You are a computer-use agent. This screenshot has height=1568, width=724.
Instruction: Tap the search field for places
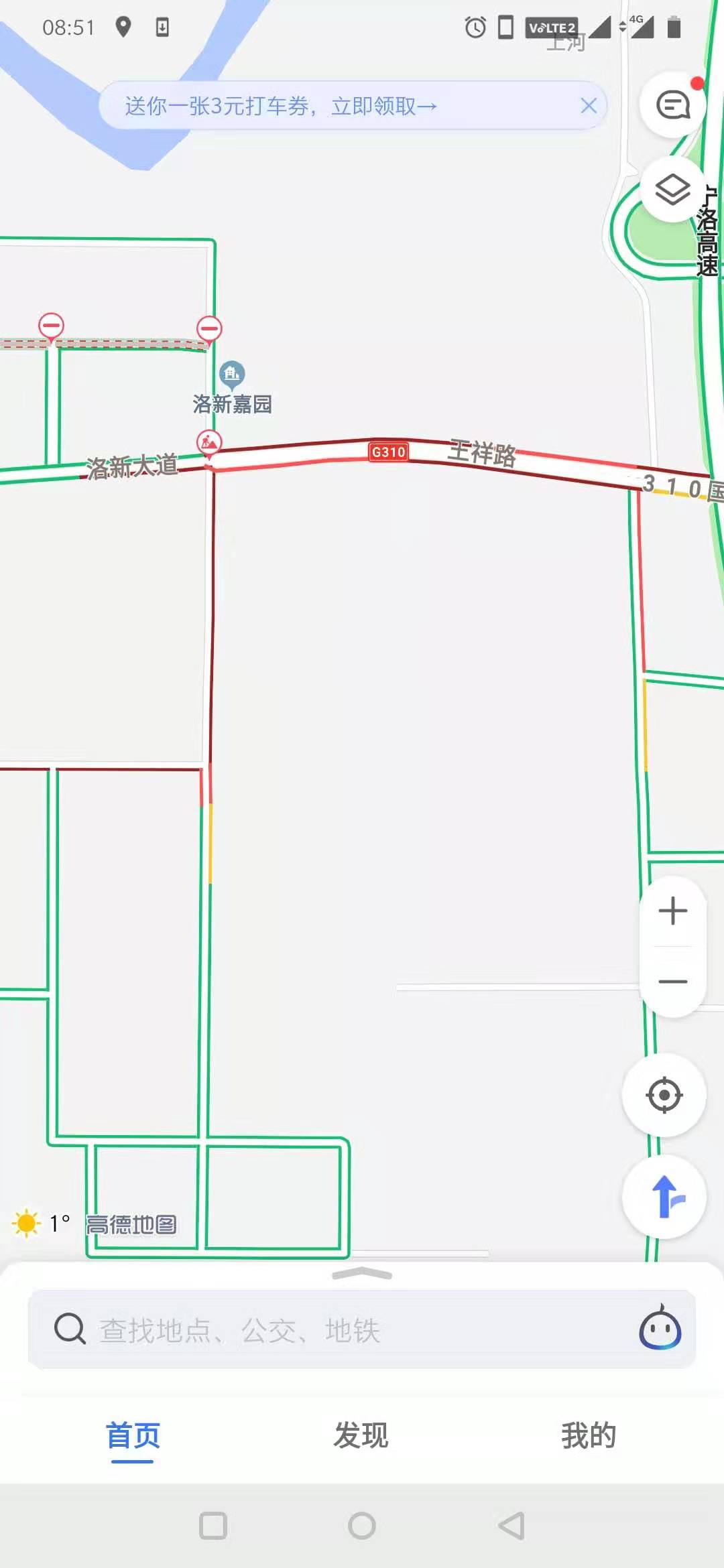pos(335,1330)
